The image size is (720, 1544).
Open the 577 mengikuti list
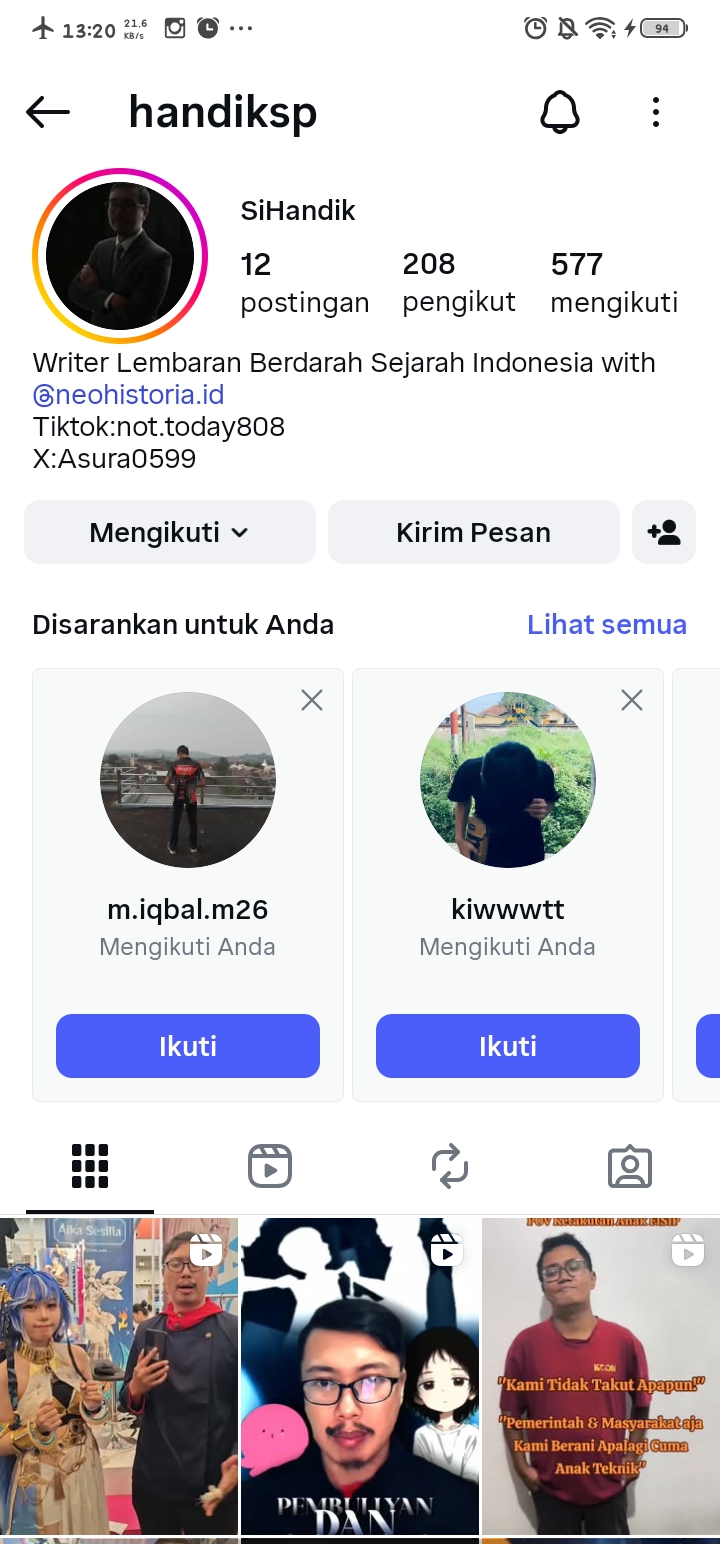click(614, 282)
